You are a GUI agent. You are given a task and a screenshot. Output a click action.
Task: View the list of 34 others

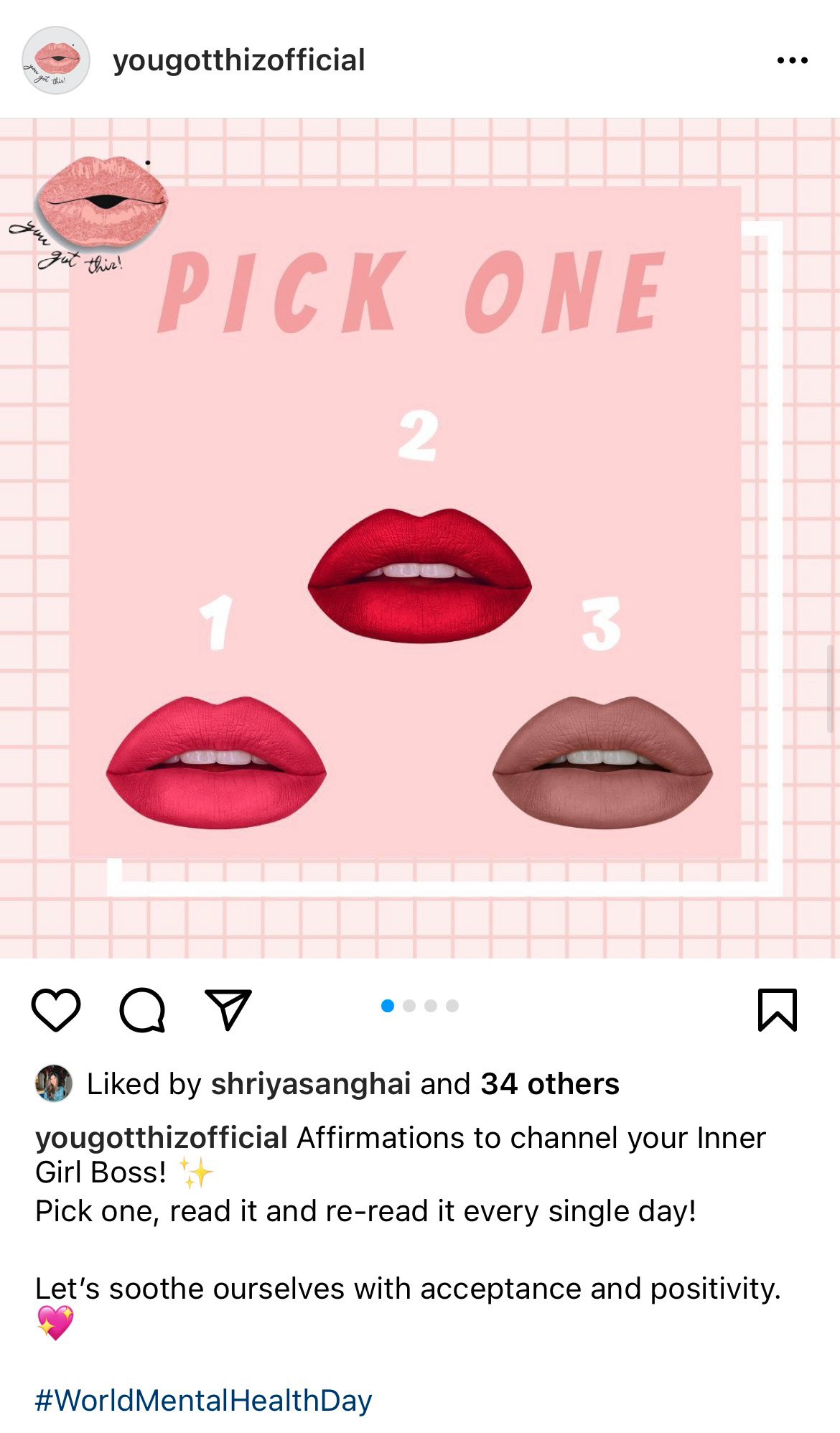point(549,1084)
